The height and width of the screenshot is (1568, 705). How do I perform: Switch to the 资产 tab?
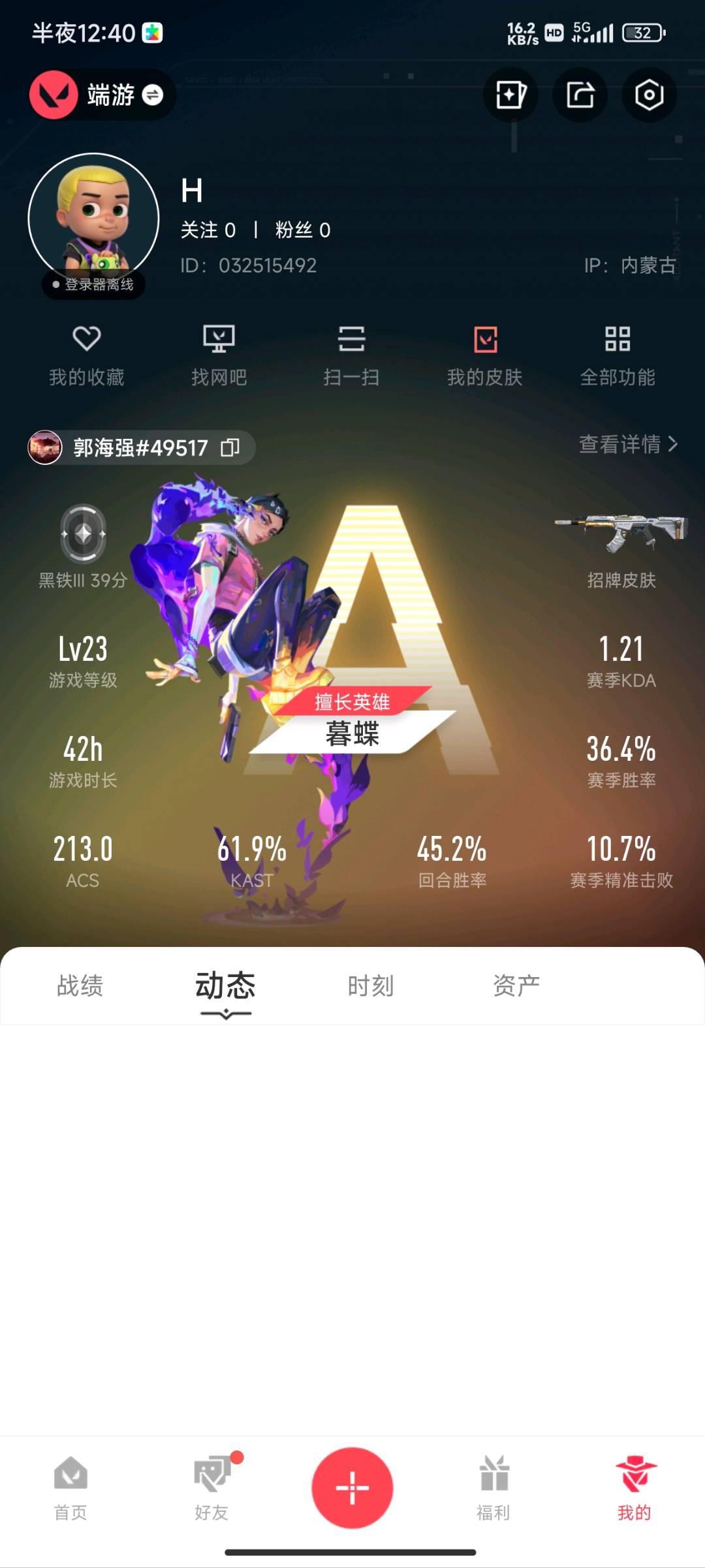516,985
